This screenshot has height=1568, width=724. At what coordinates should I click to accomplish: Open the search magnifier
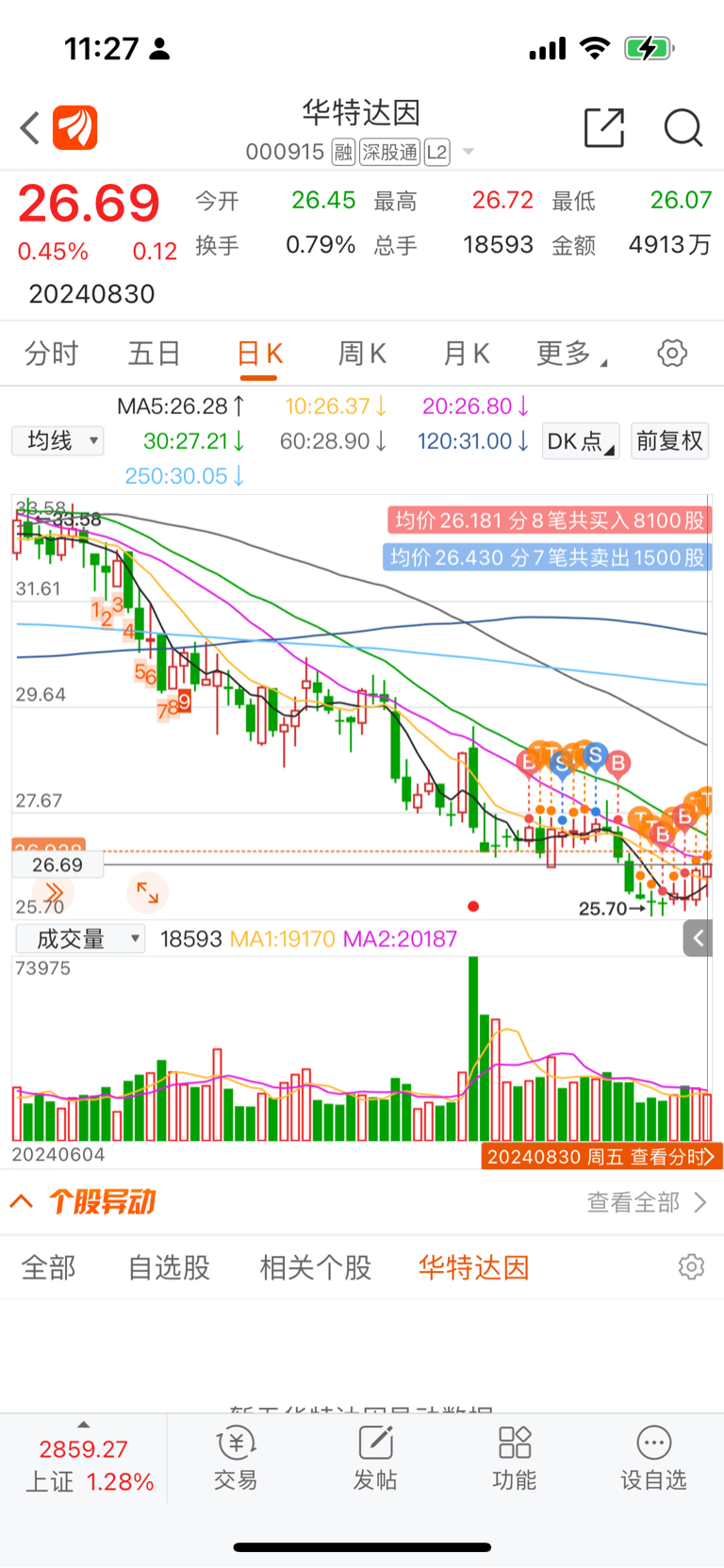click(x=683, y=127)
